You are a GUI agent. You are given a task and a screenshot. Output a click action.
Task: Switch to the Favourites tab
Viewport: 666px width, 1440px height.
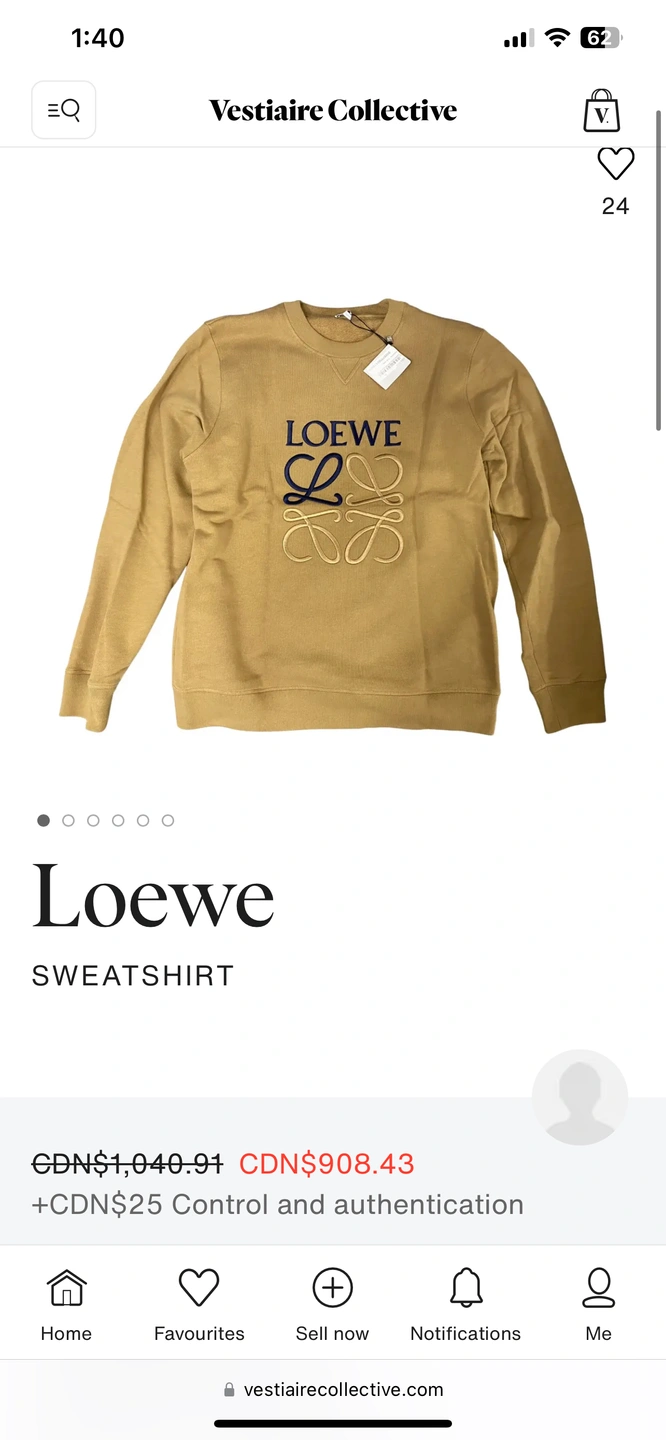(x=199, y=1304)
